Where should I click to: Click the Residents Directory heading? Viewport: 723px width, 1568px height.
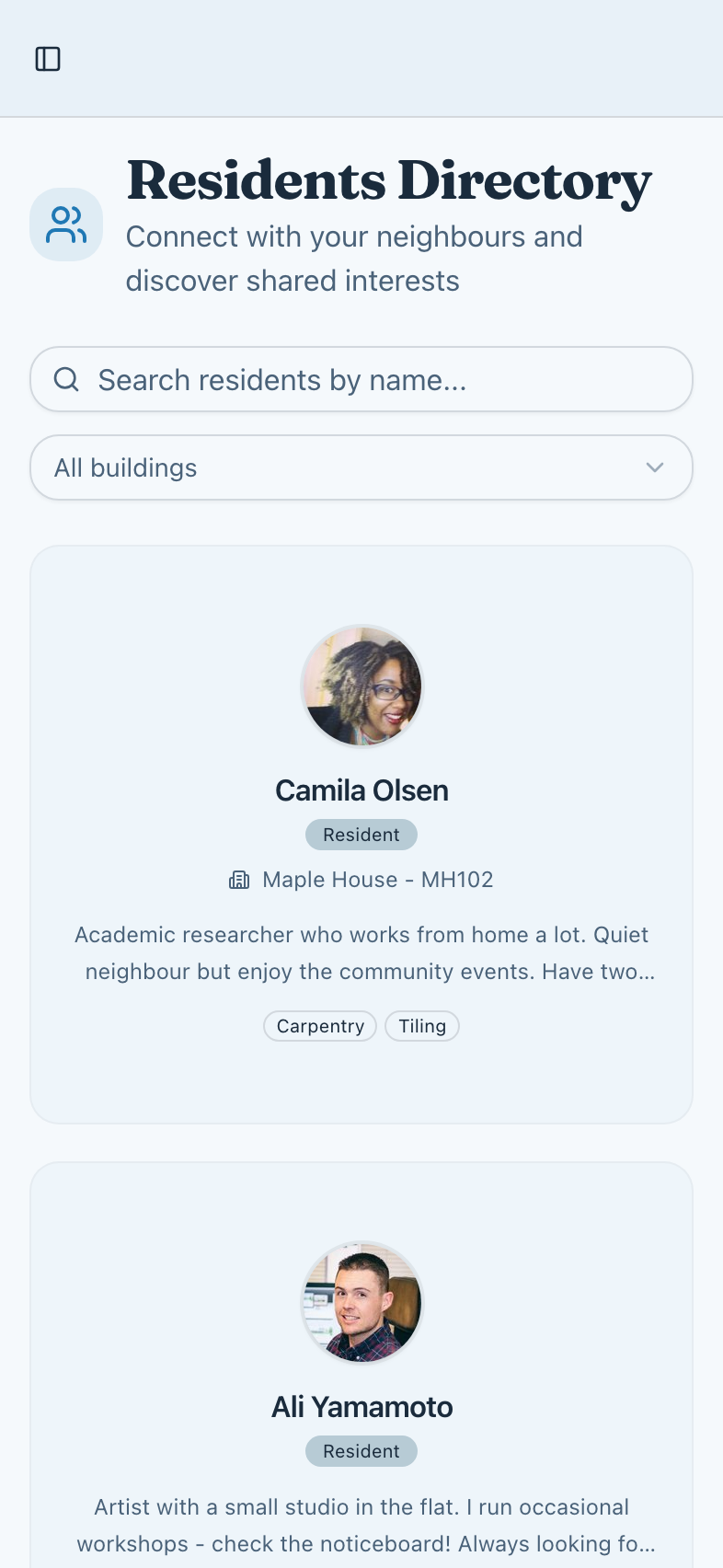[388, 180]
